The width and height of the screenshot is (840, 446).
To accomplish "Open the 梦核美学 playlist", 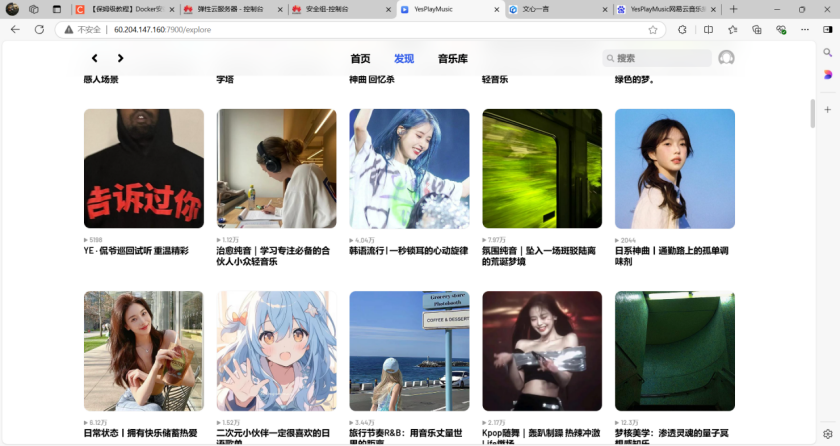I will [x=674, y=350].
